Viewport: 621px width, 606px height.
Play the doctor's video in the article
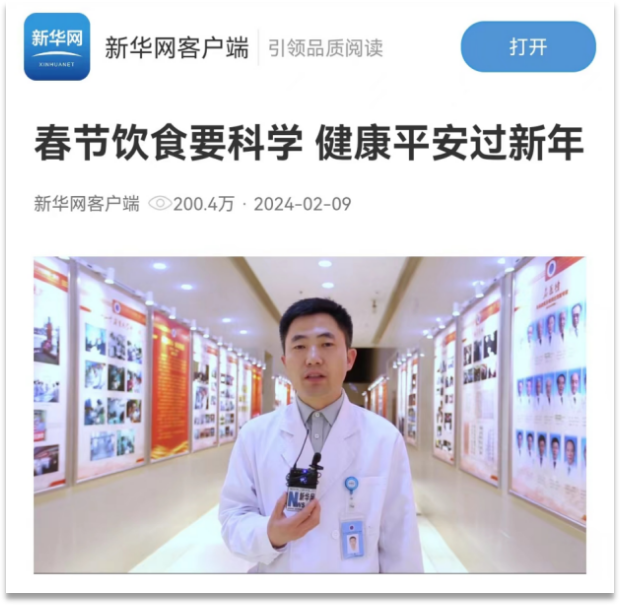310,415
